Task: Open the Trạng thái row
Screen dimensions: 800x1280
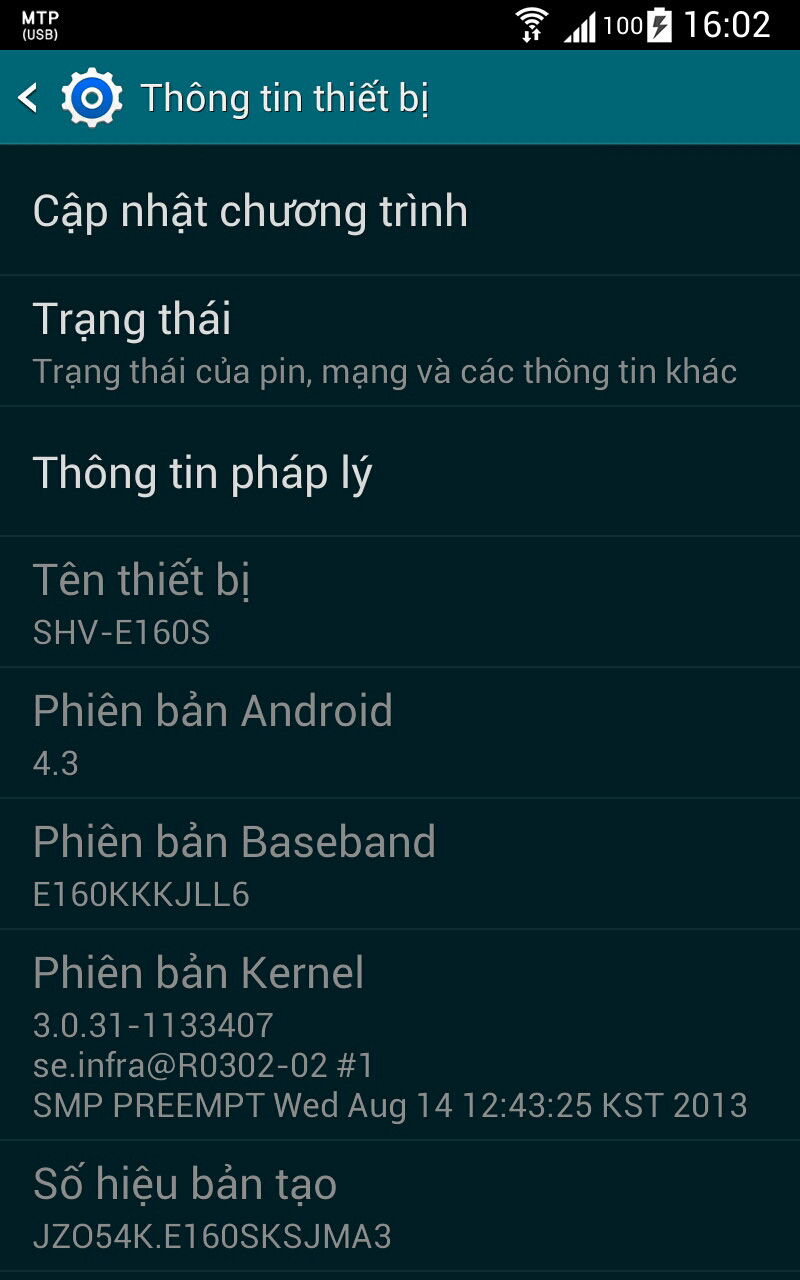Action: [x=400, y=342]
